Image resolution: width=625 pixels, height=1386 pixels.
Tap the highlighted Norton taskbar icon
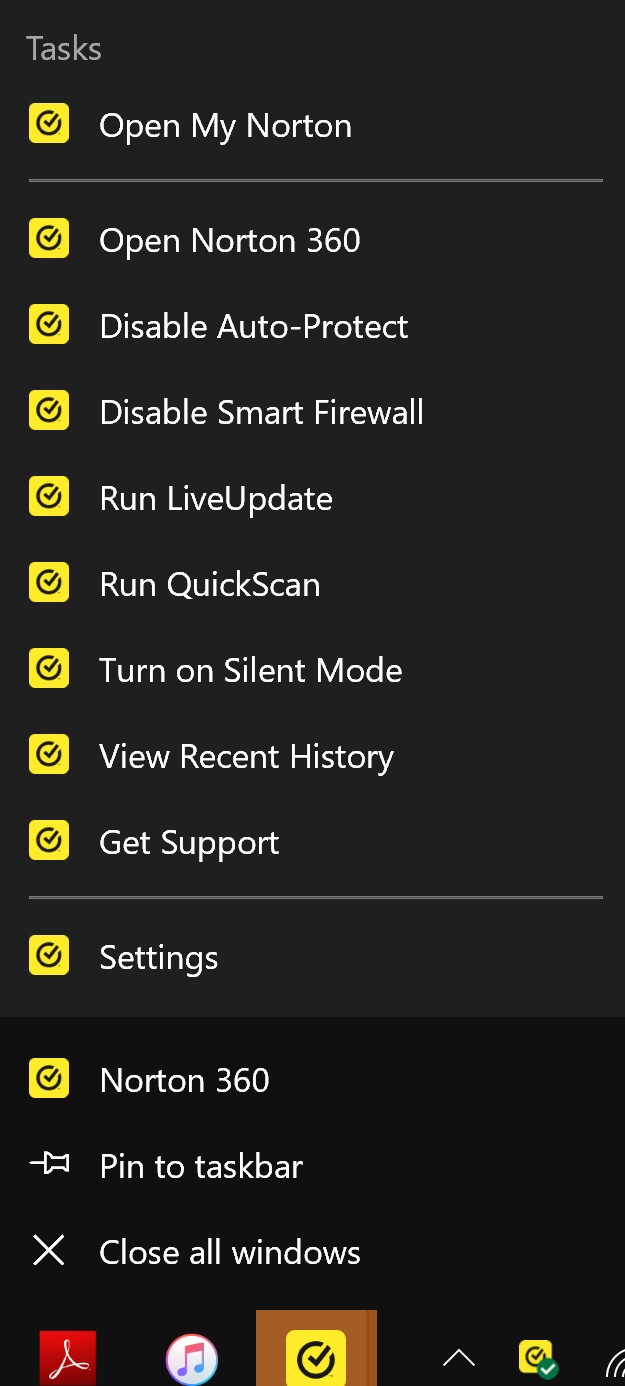point(316,1348)
